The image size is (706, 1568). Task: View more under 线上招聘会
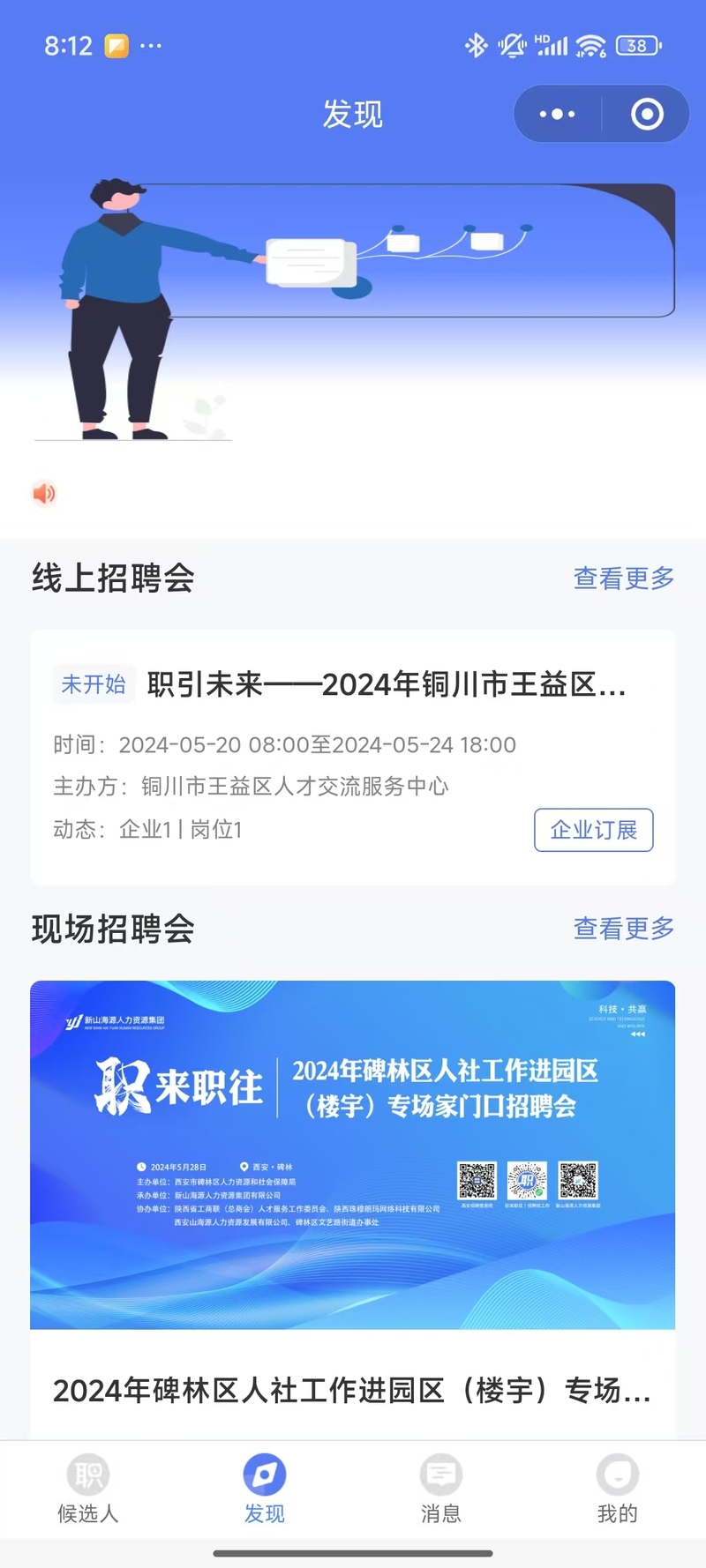623,579
